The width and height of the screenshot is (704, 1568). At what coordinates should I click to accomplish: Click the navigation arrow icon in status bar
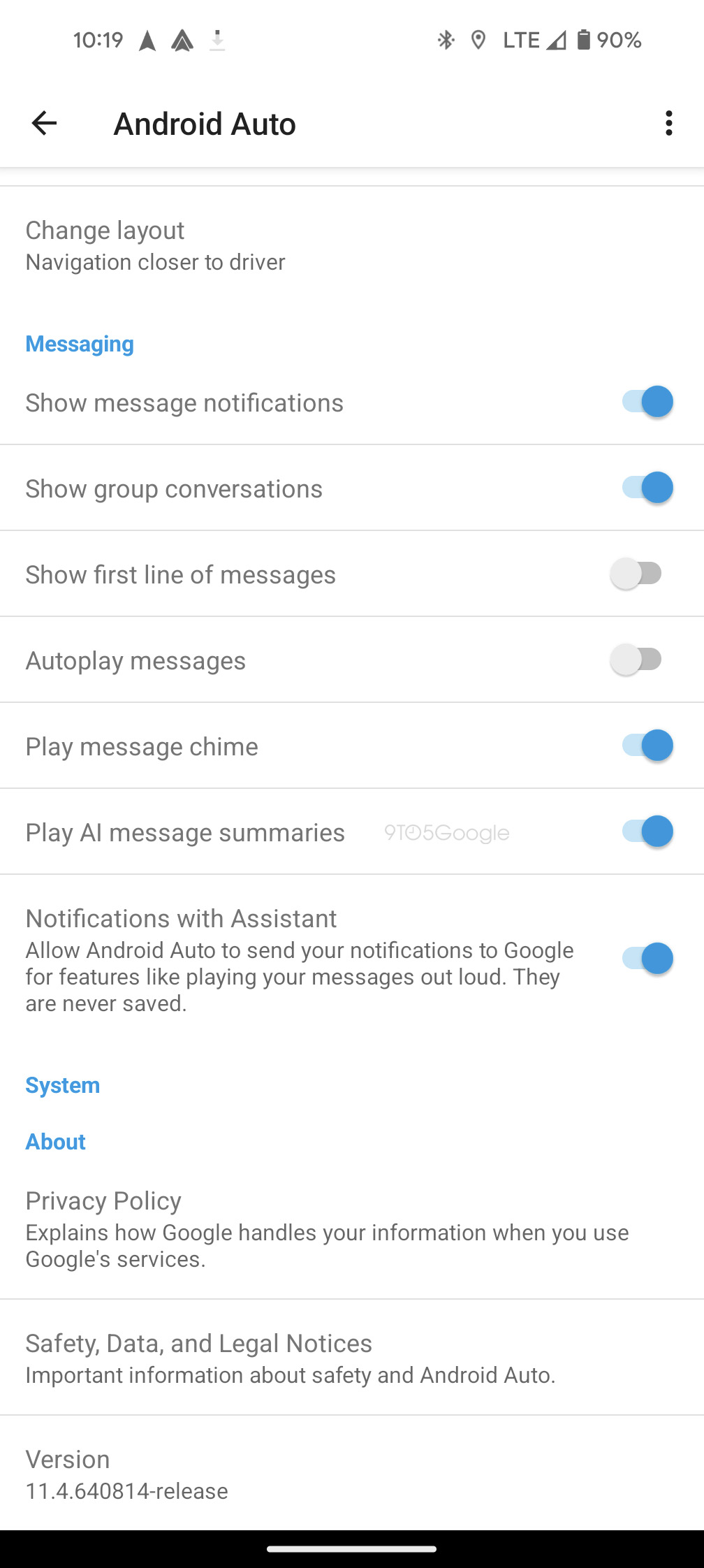[x=148, y=40]
